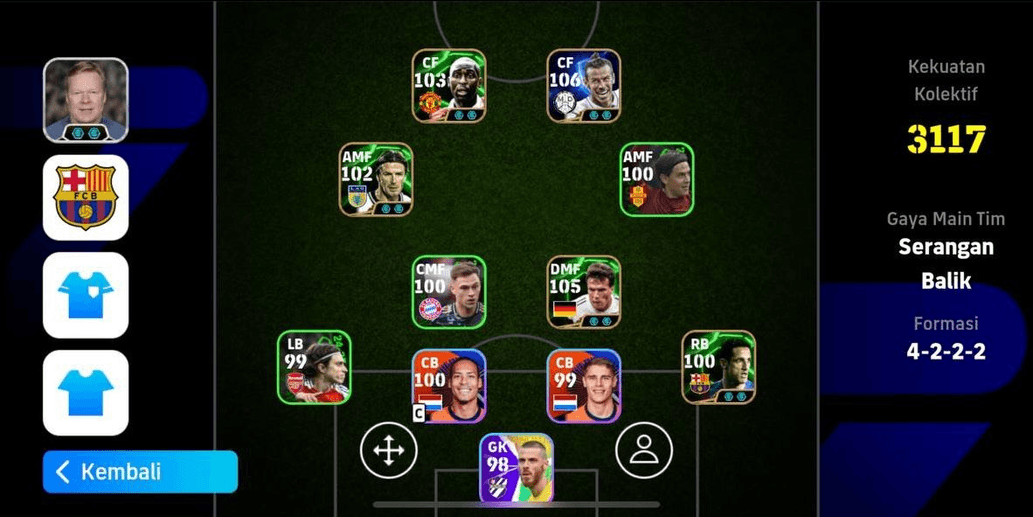Viewport: 1033px width, 517px height.
Task: Pick the RB 100 player card
Action: (718, 367)
